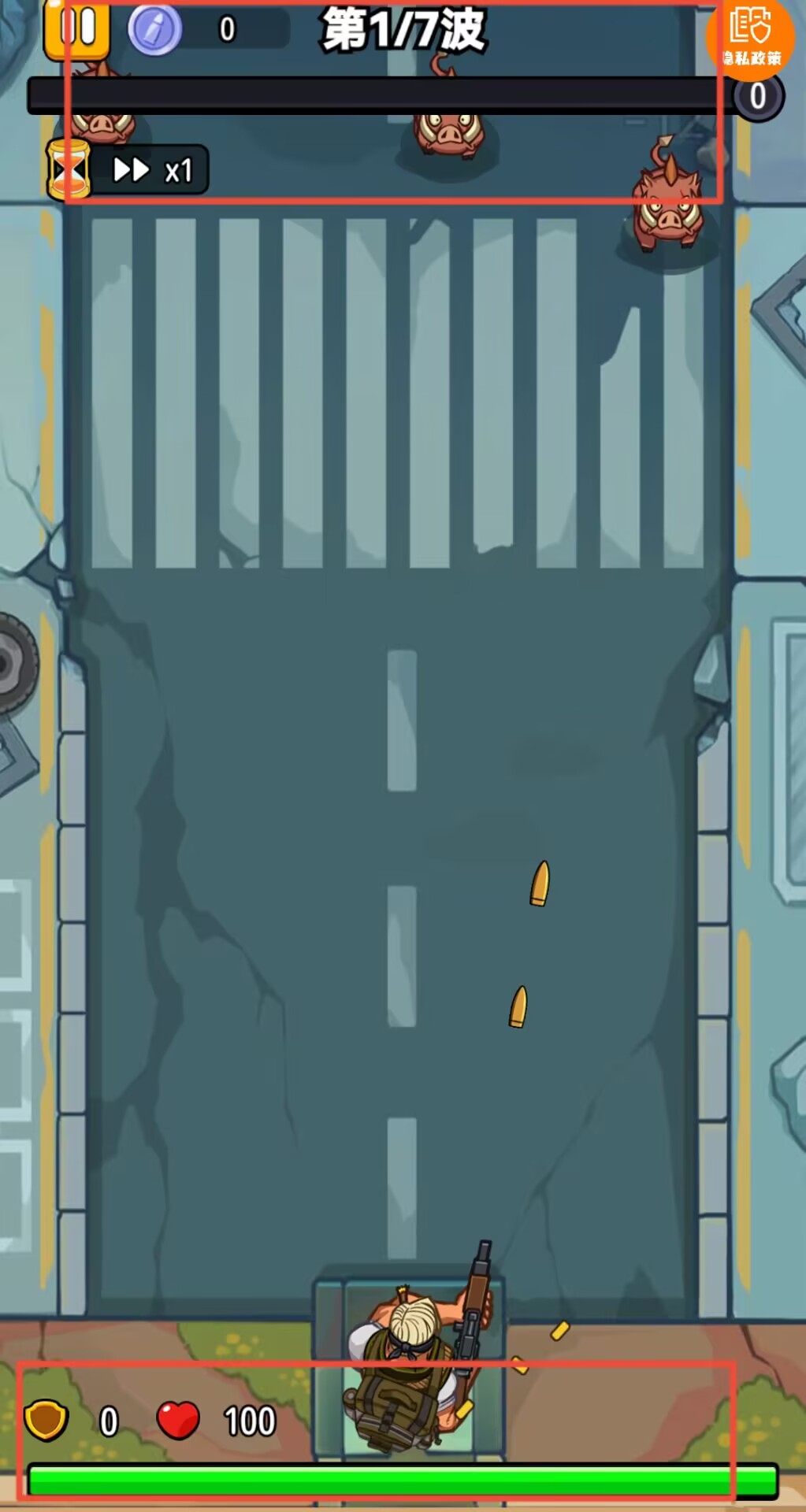Toggle the x1 fast-forward speed button
This screenshot has width=806, height=1512.
coord(150,170)
